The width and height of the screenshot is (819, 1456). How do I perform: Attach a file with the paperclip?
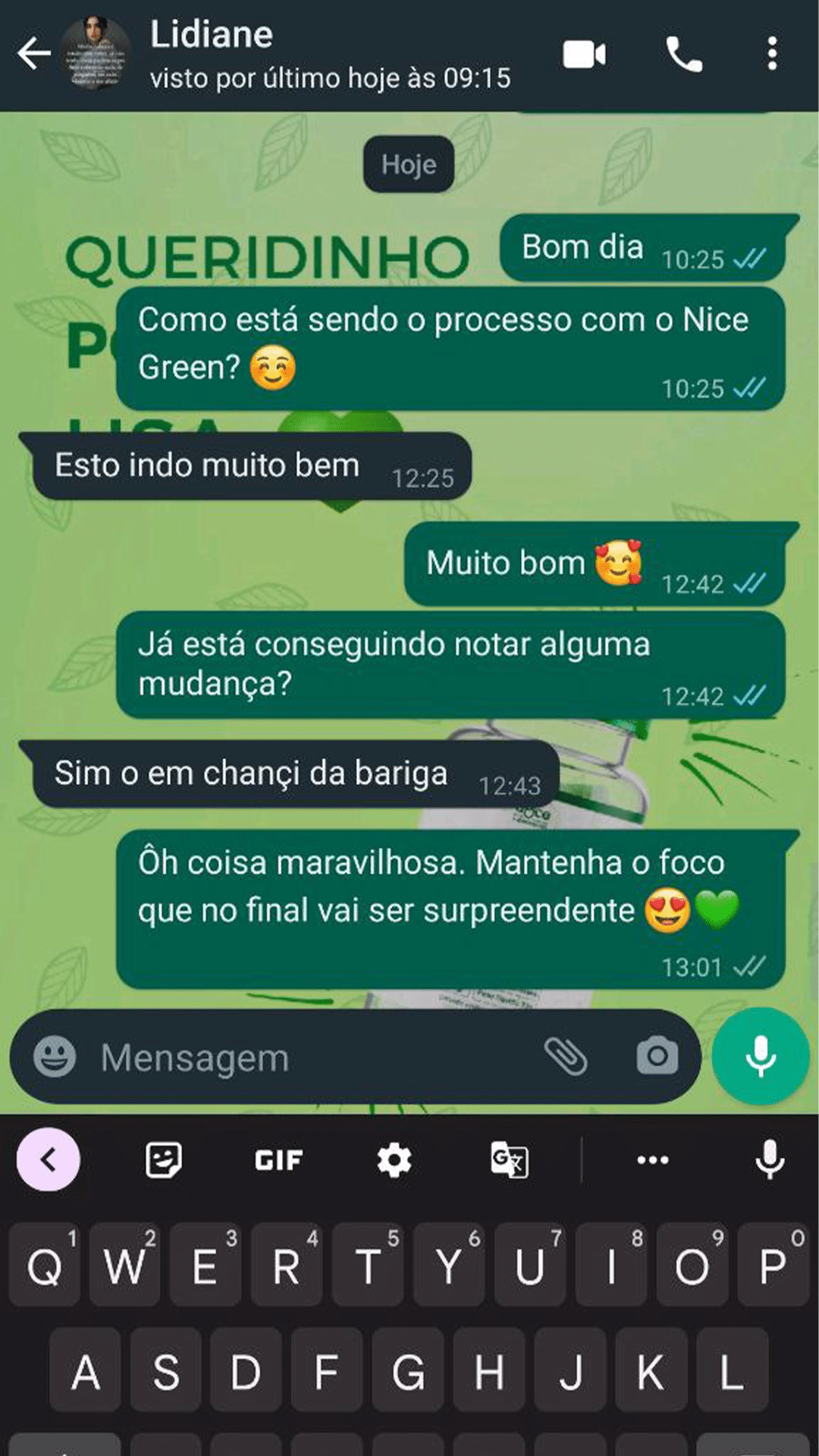coord(566,1056)
